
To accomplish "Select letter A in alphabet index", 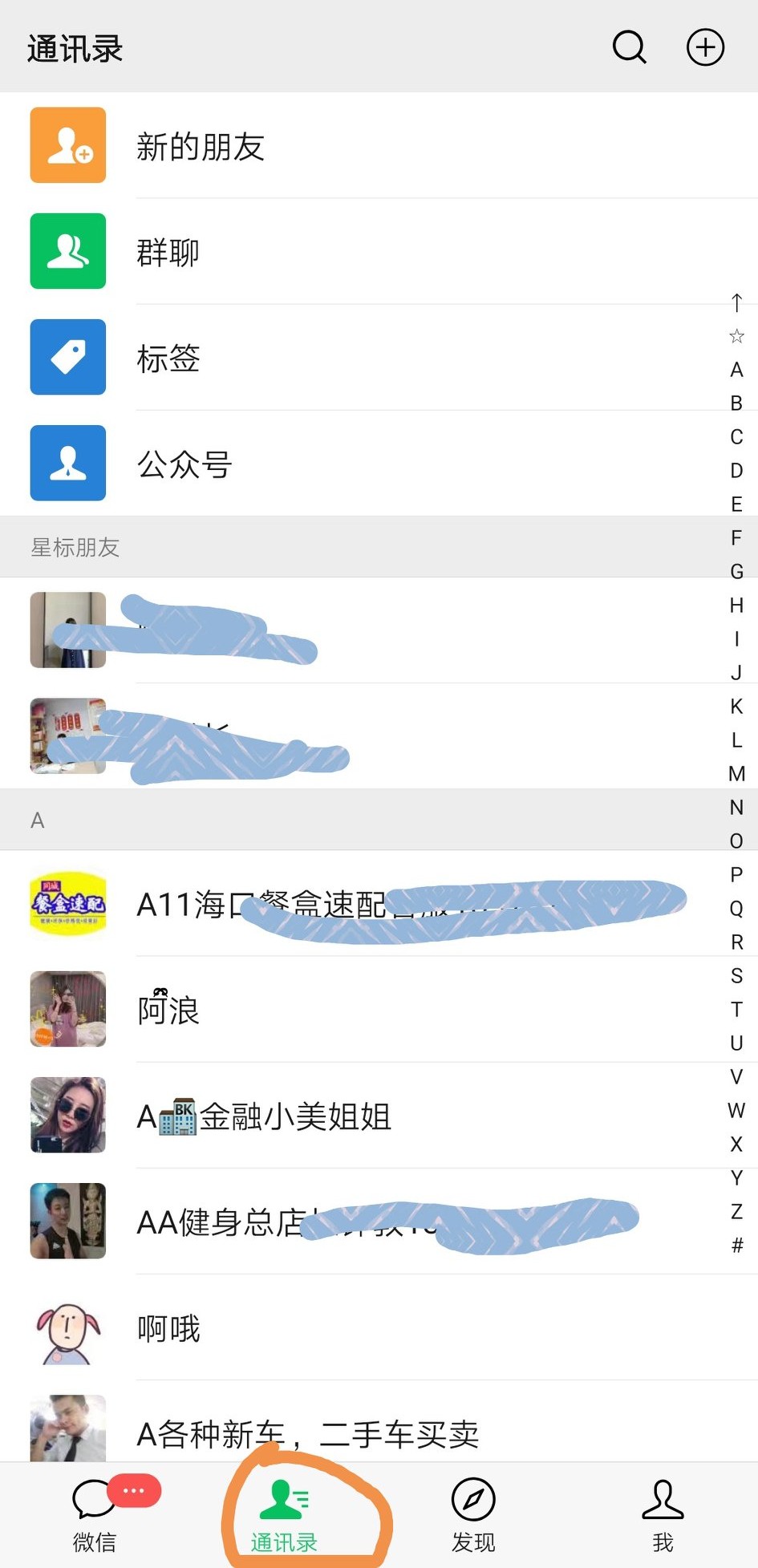I will (x=736, y=370).
